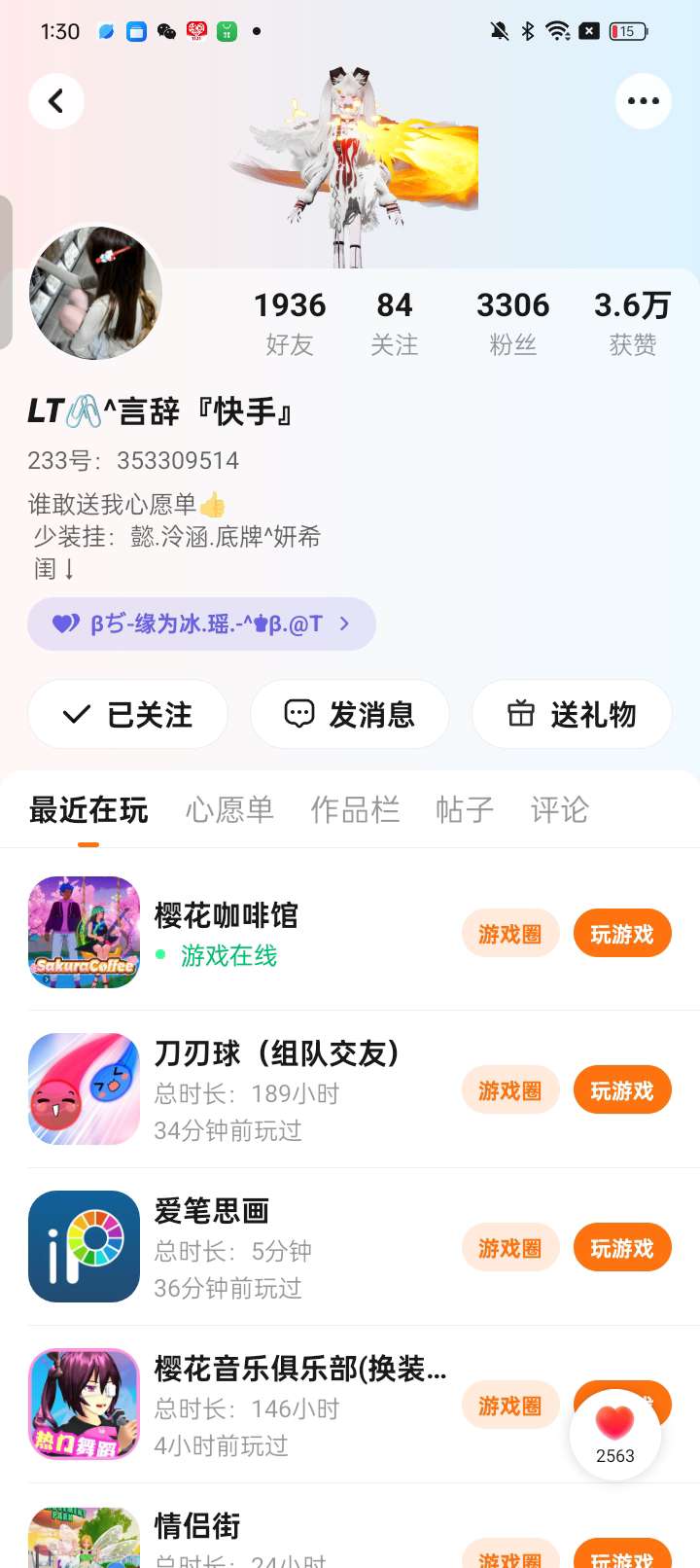Switch to the 作品栏 tab
The width and height of the screenshot is (700, 1568).
355,809
